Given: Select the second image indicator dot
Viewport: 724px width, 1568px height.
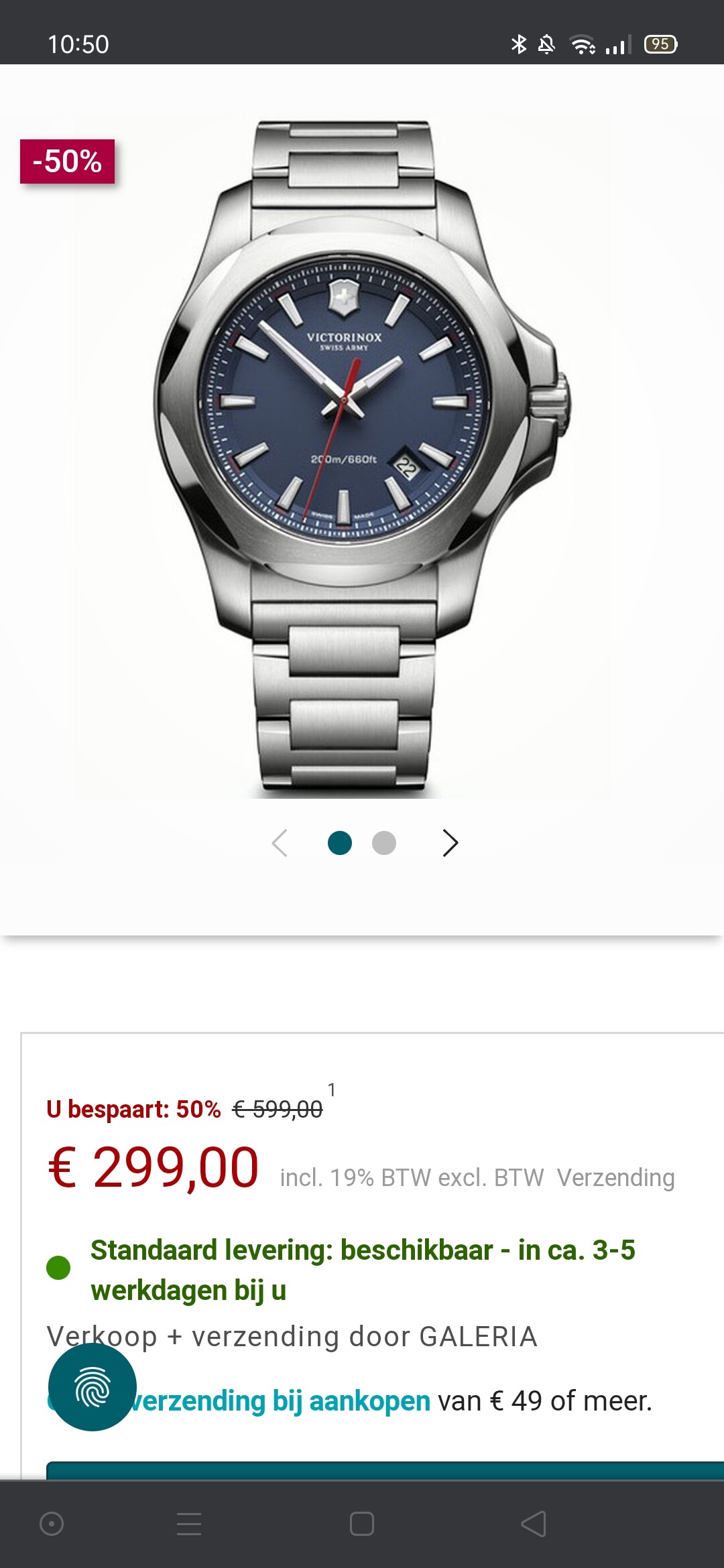Looking at the screenshot, I should tap(383, 843).
